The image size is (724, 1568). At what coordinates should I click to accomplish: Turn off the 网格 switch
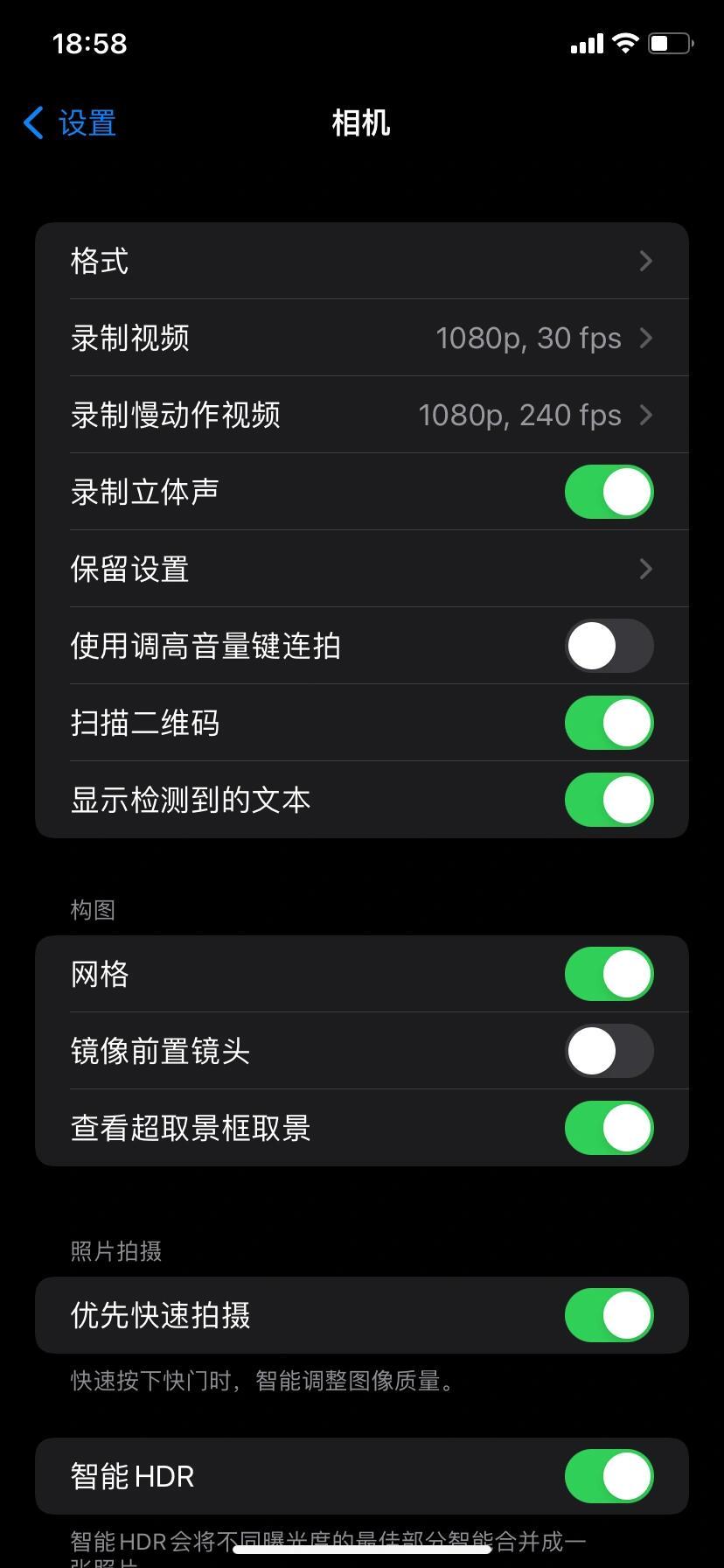(609, 974)
